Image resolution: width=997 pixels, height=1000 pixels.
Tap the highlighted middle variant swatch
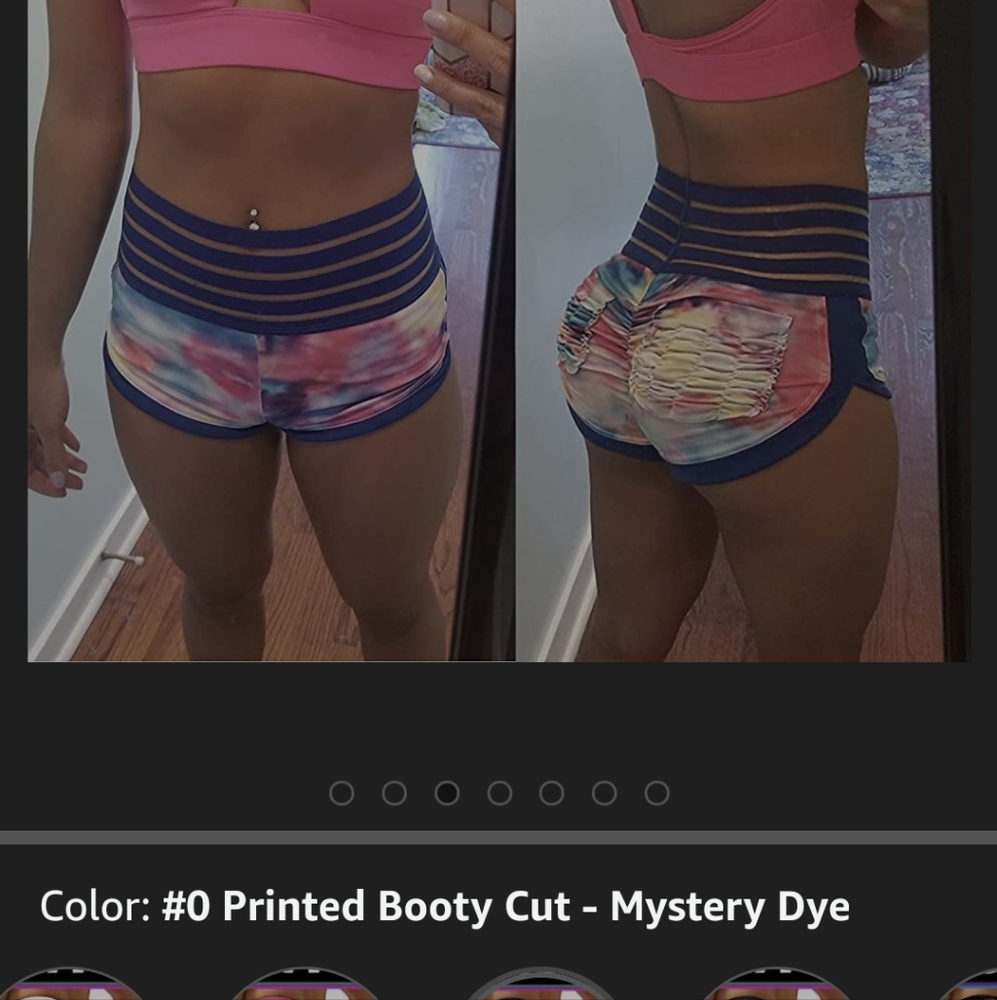(540, 990)
